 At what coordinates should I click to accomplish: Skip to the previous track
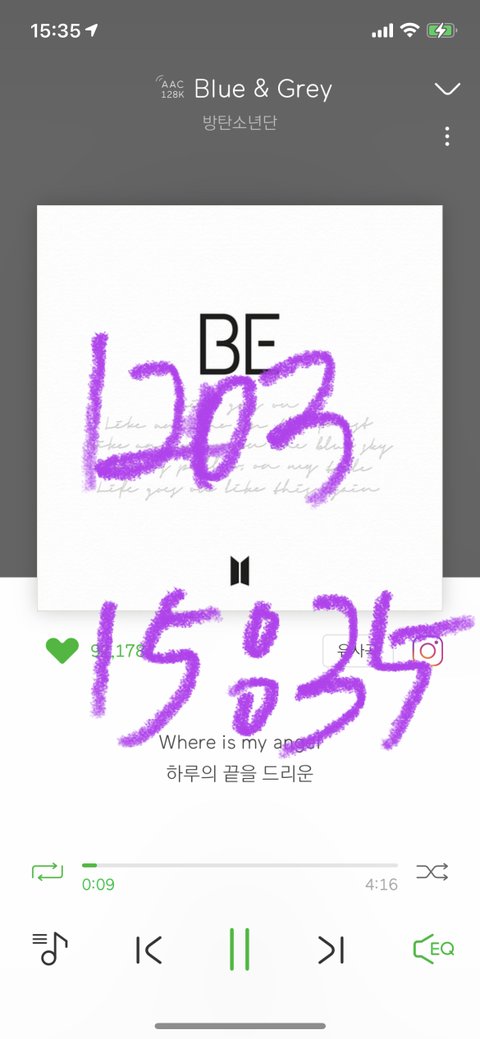(x=149, y=950)
